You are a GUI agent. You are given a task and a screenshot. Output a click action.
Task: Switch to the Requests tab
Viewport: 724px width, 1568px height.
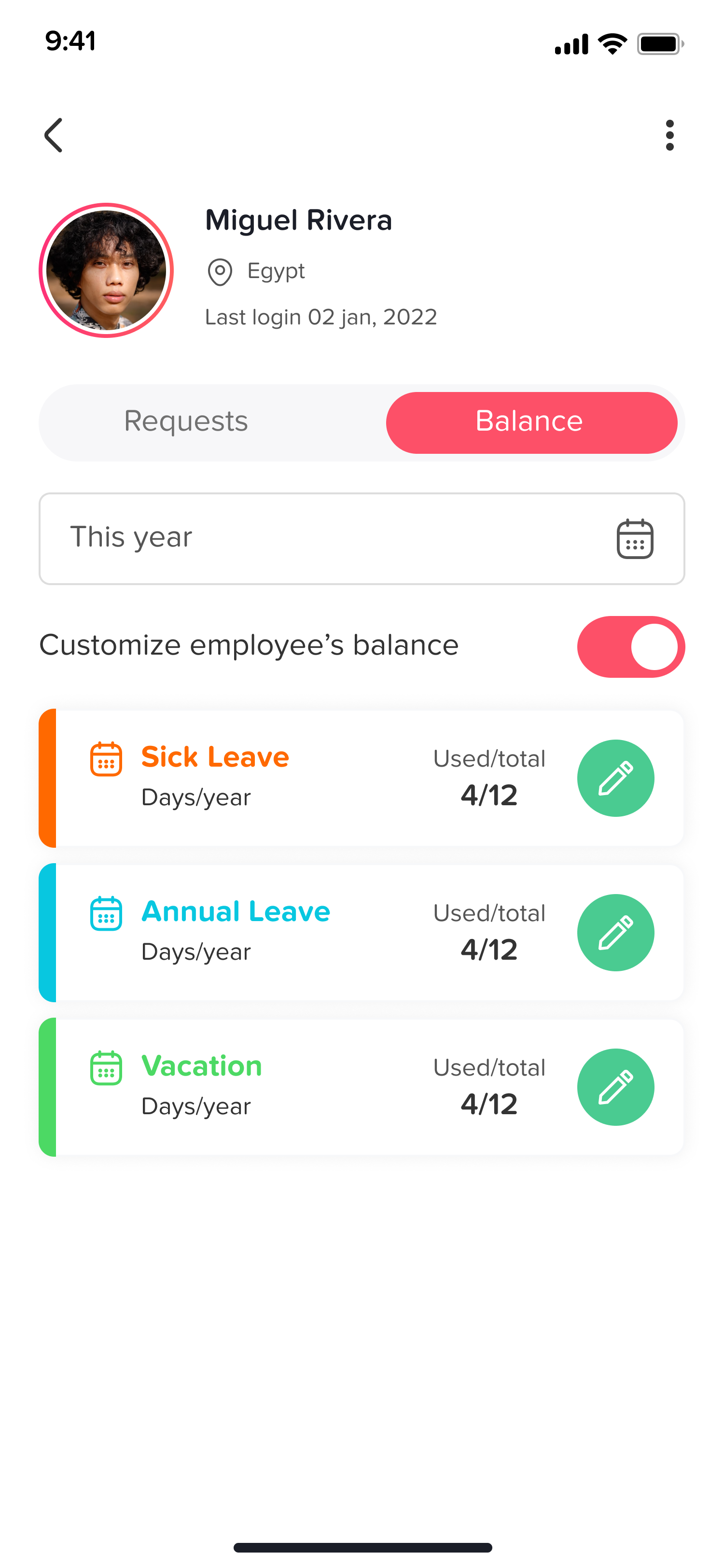(186, 422)
